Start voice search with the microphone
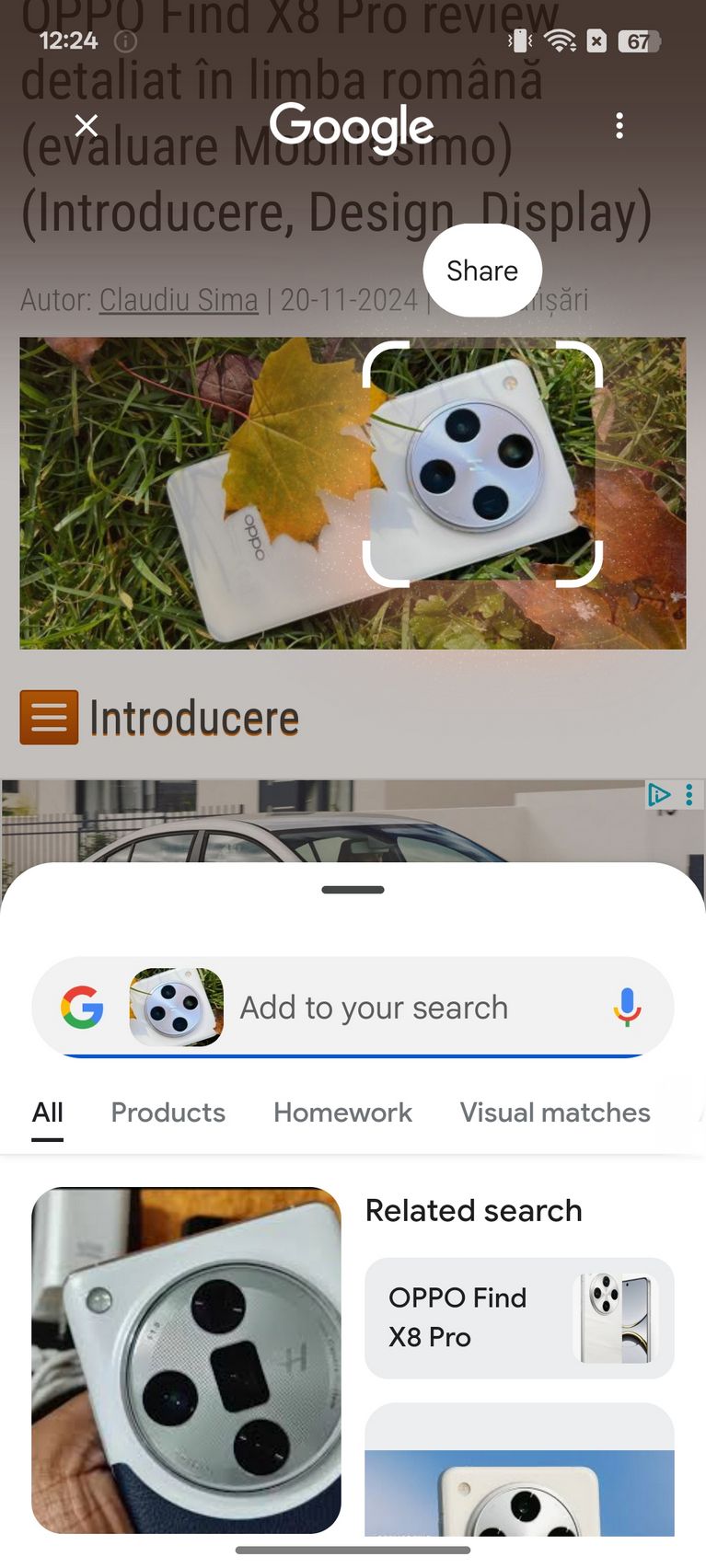The height and width of the screenshot is (1568, 706). point(628,1008)
